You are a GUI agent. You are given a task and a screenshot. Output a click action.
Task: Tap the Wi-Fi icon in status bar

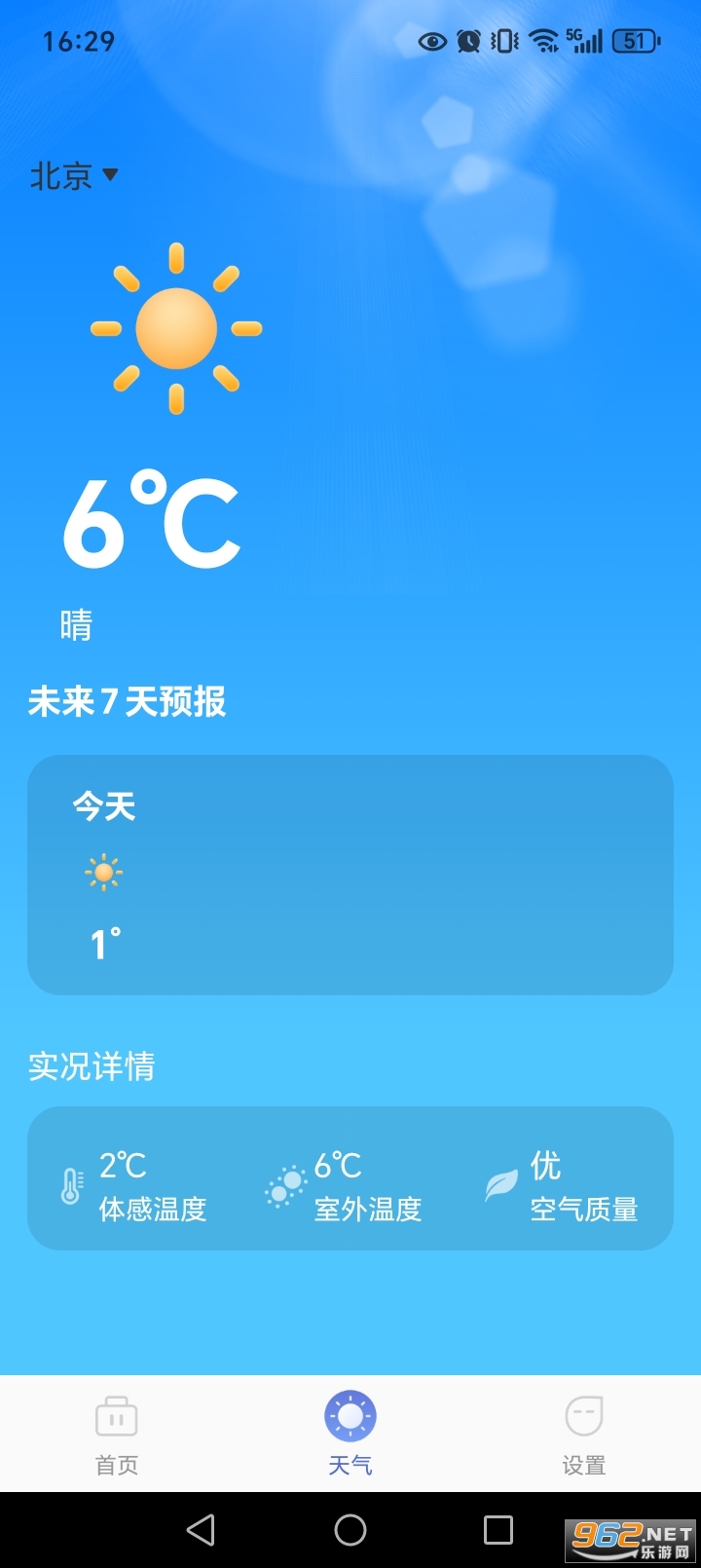pyautogui.click(x=541, y=40)
